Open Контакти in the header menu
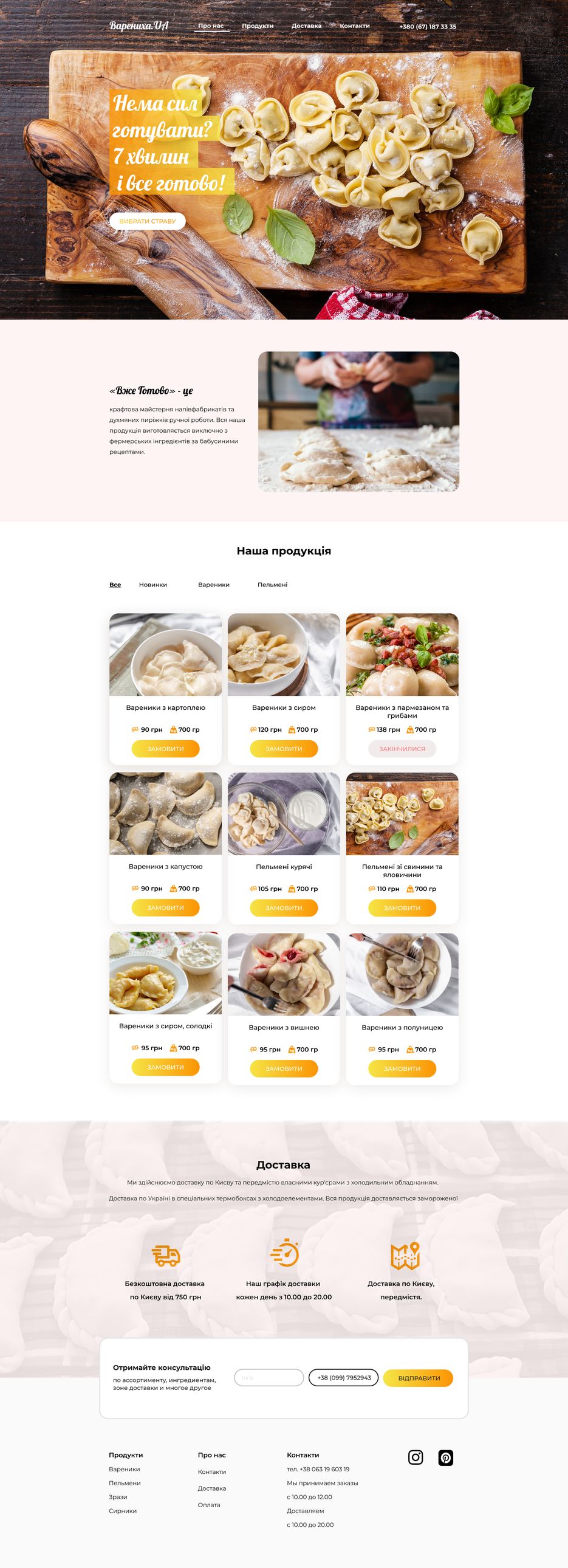The image size is (568, 1568). pyautogui.click(x=355, y=26)
